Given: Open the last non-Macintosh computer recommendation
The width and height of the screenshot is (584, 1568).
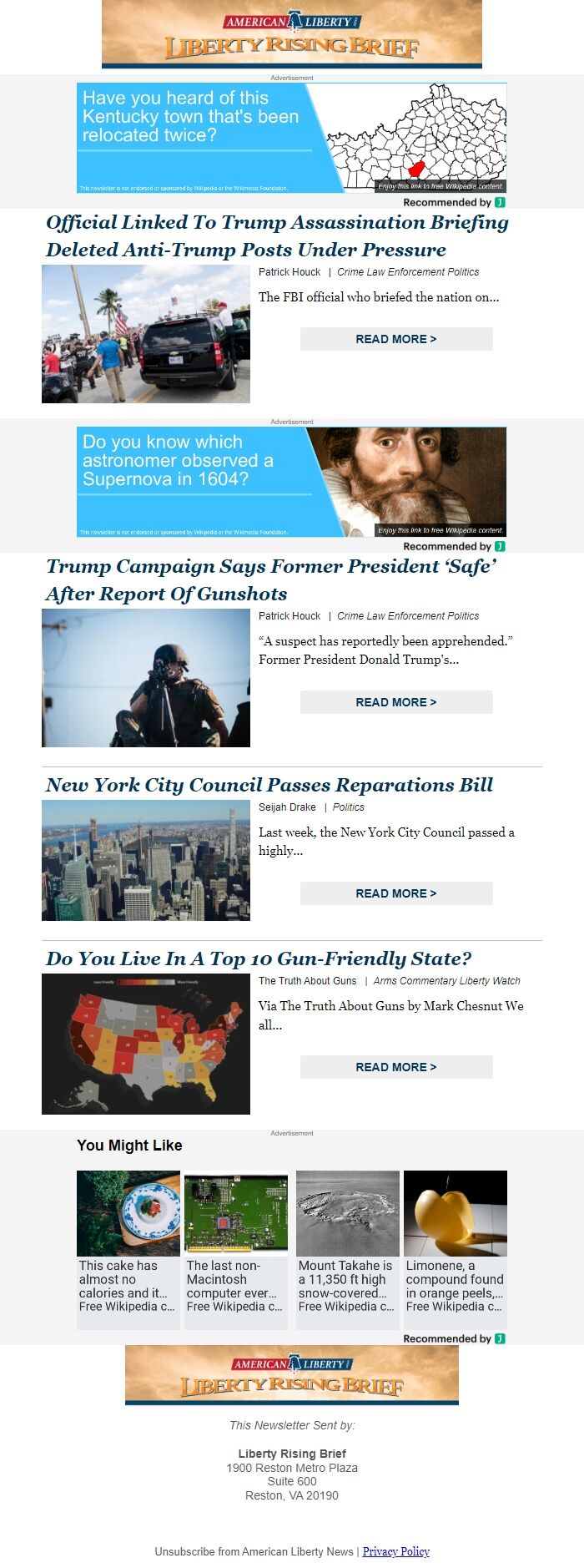Looking at the screenshot, I should click(x=235, y=1248).
